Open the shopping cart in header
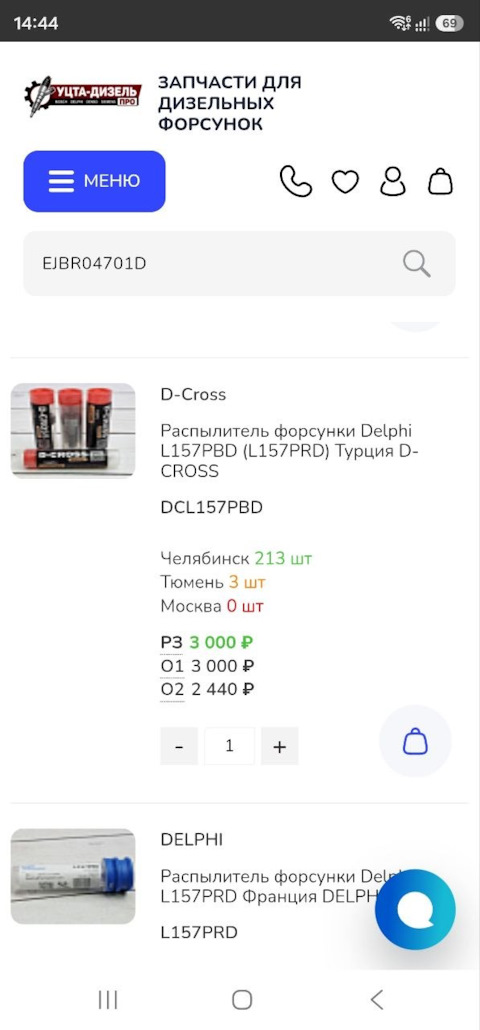The image size is (480, 1030). click(441, 181)
